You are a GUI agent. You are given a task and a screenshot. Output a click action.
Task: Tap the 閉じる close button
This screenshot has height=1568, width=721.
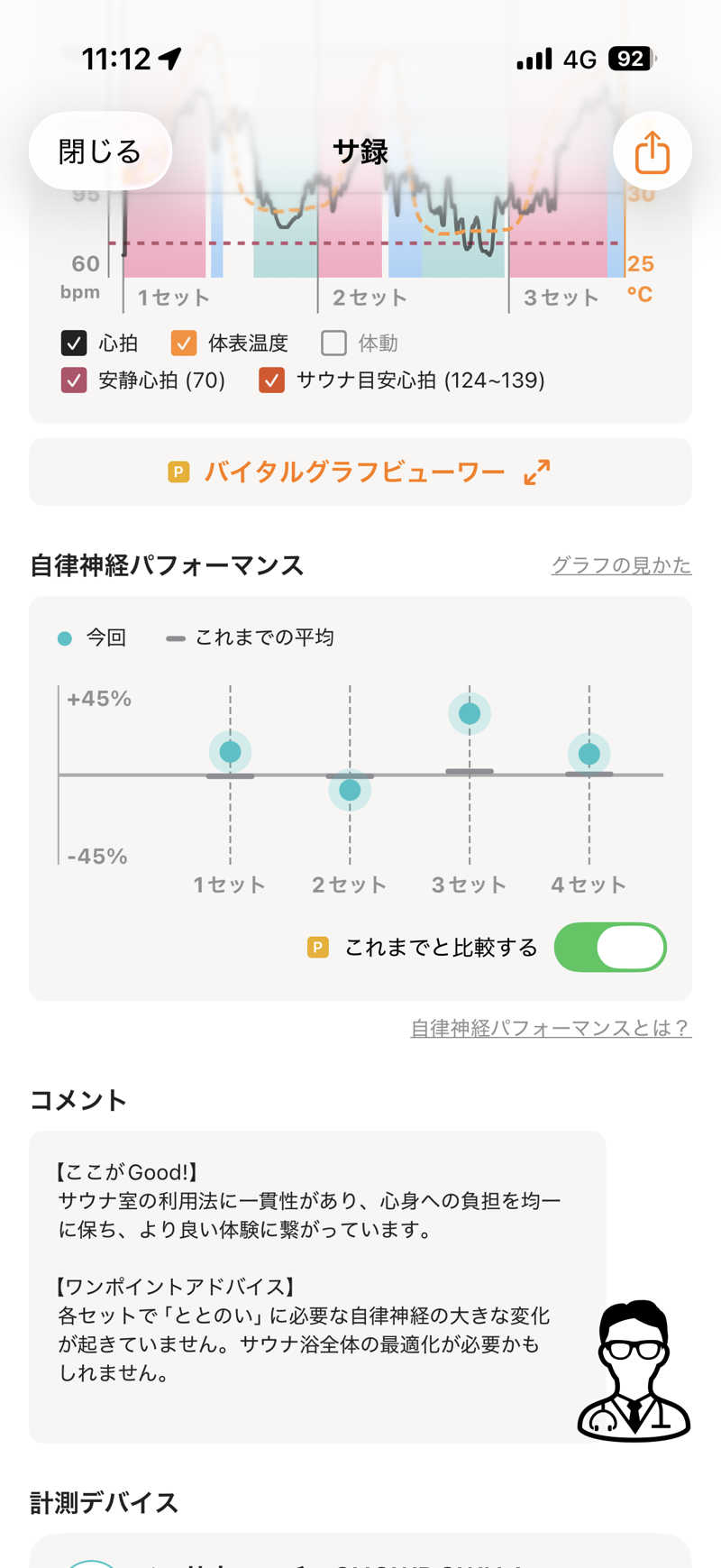(100, 151)
